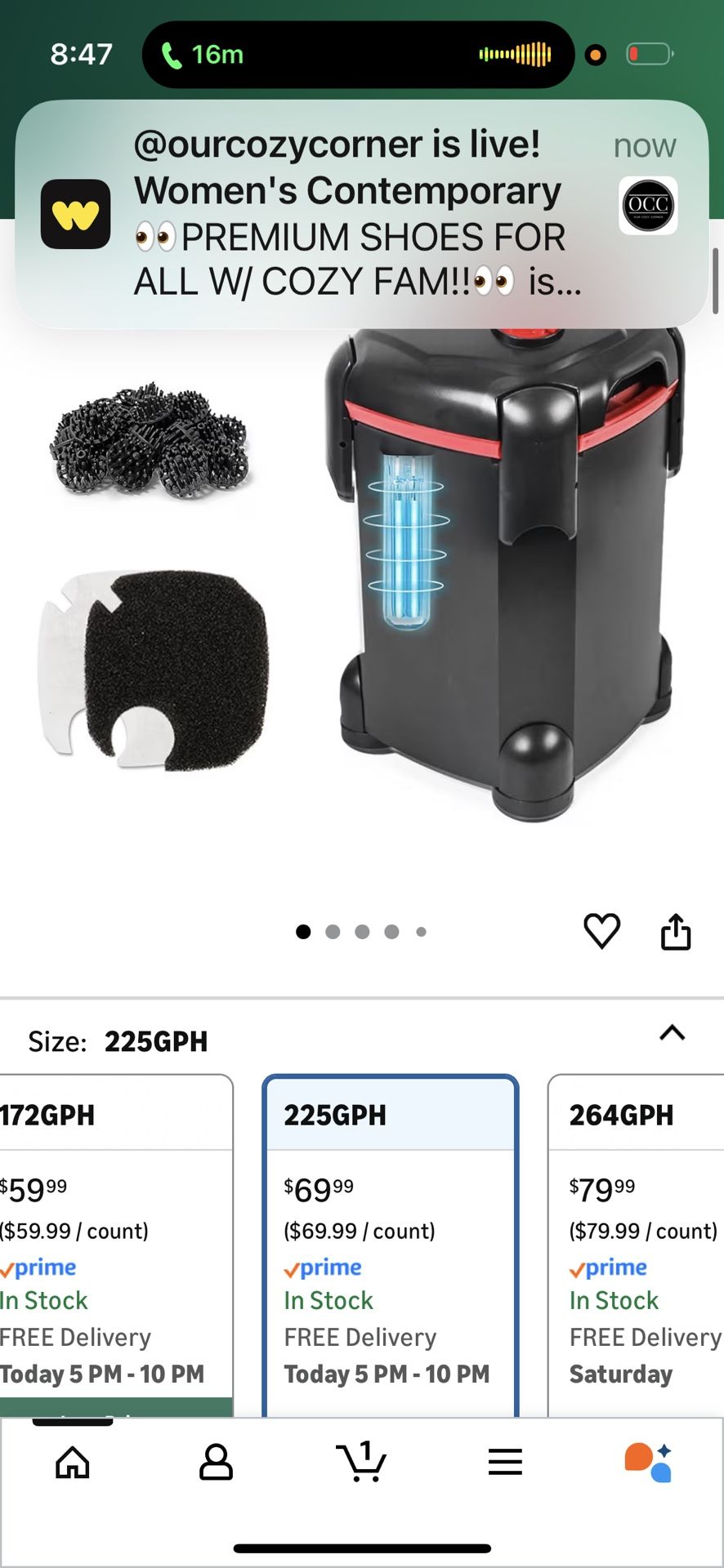Open the @ourcozycorner live notification banner
Viewport: 724px width, 1568px height.
[361, 214]
